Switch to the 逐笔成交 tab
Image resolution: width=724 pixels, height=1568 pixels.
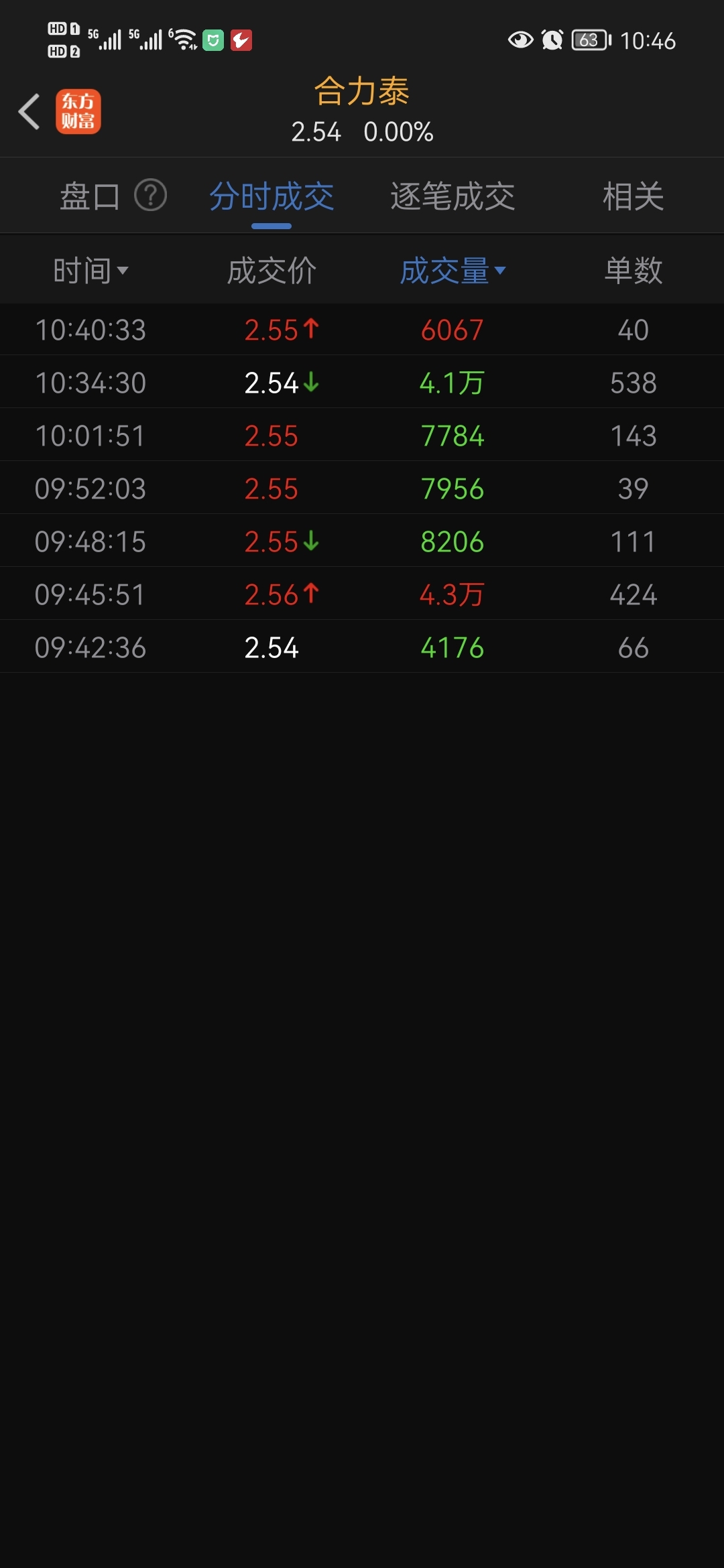(x=452, y=196)
